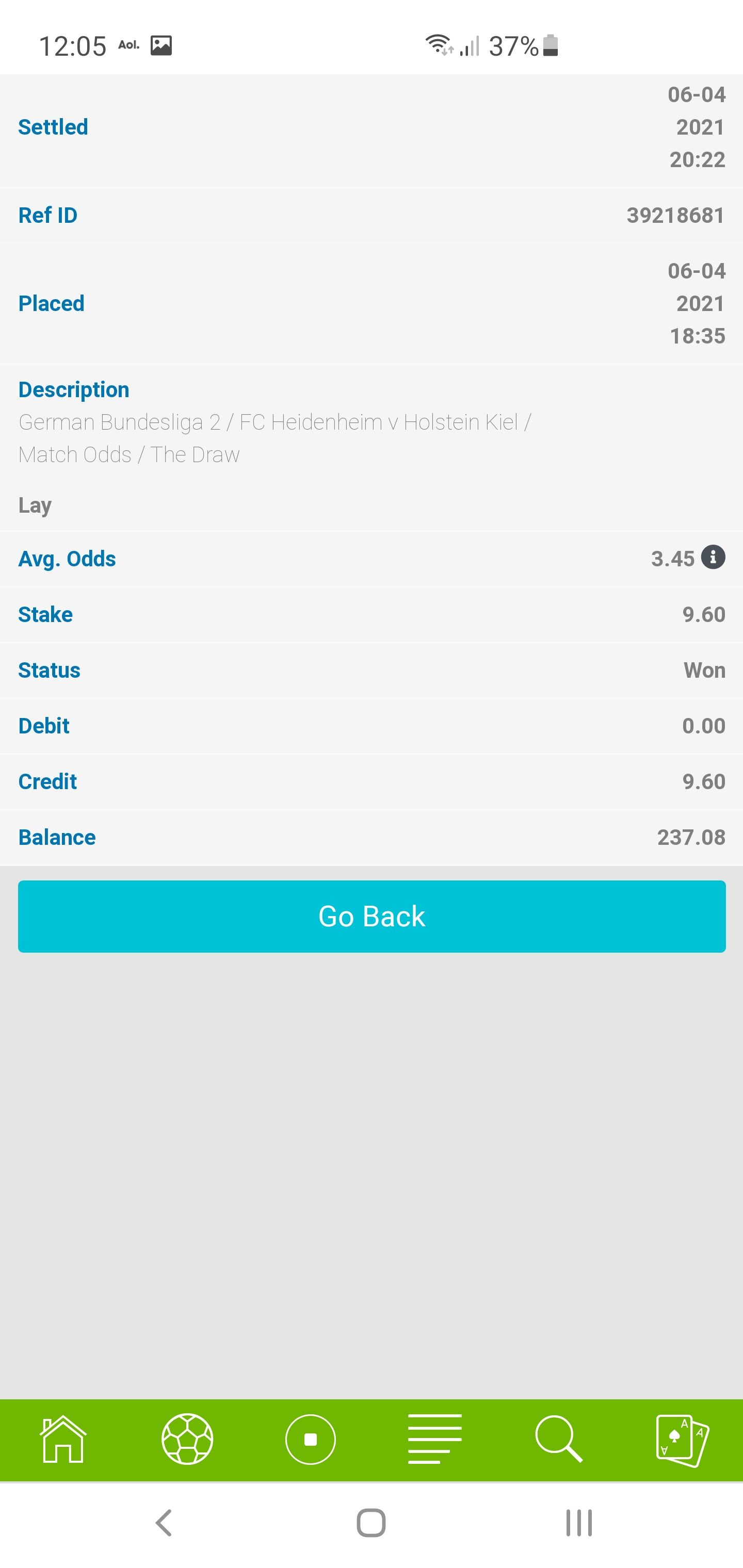The width and height of the screenshot is (743, 1568).
Task: Open the recent apps overview
Action: click(578, 1523)
